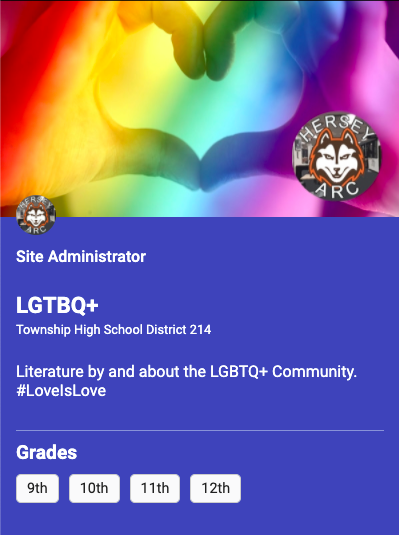
Task: Select the 10th grade chip
Action: coord(94,488)
